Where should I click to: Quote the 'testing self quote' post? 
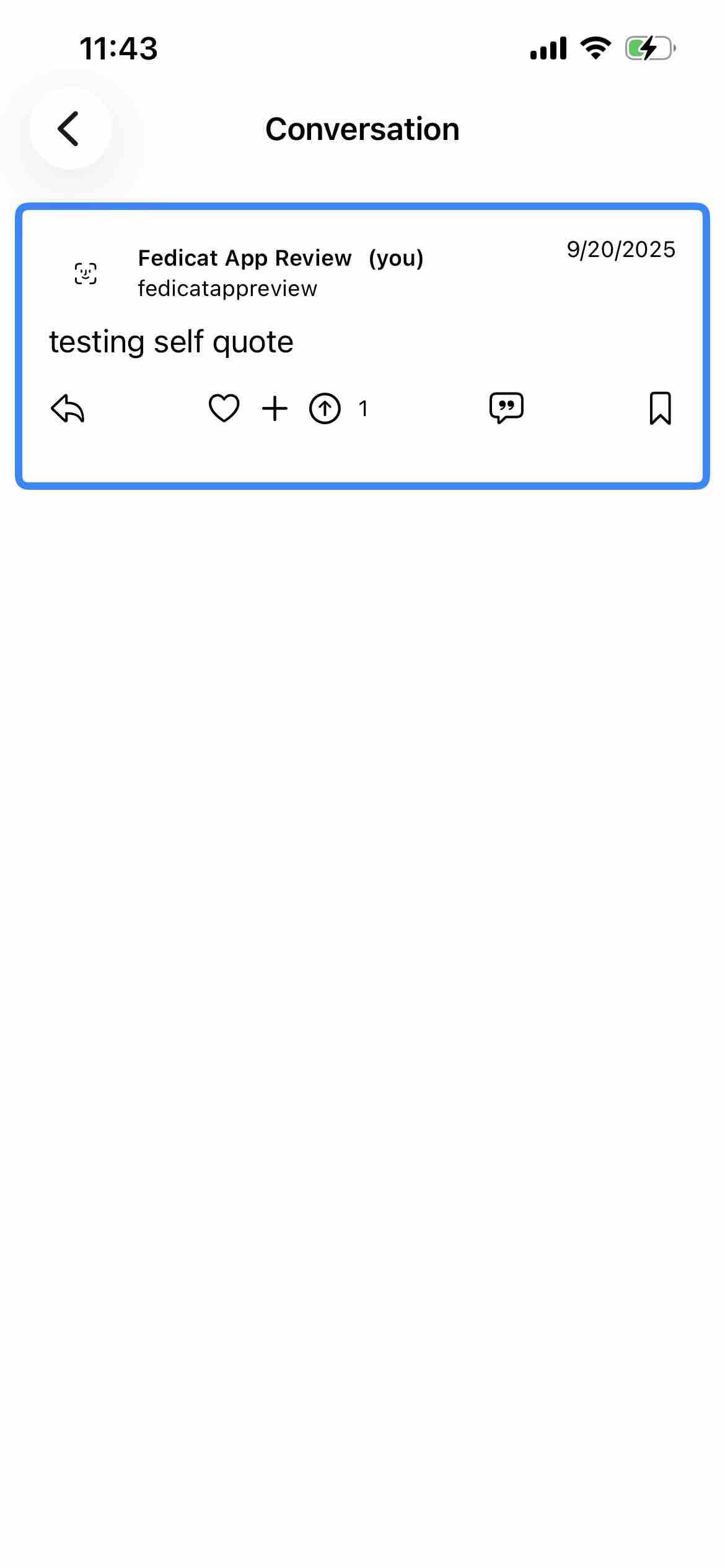(506, 408)
